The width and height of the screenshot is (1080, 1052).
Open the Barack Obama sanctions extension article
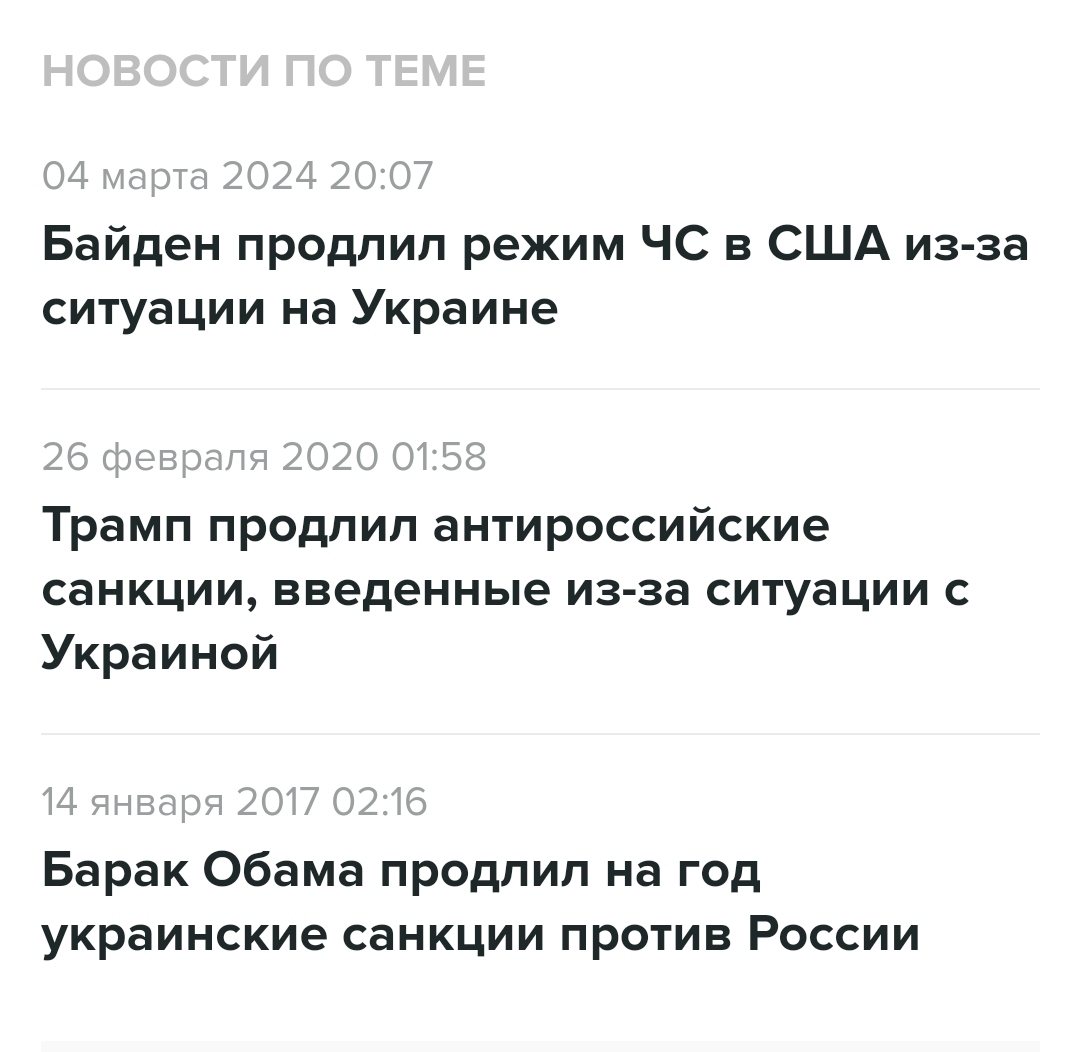coord(480,903)
